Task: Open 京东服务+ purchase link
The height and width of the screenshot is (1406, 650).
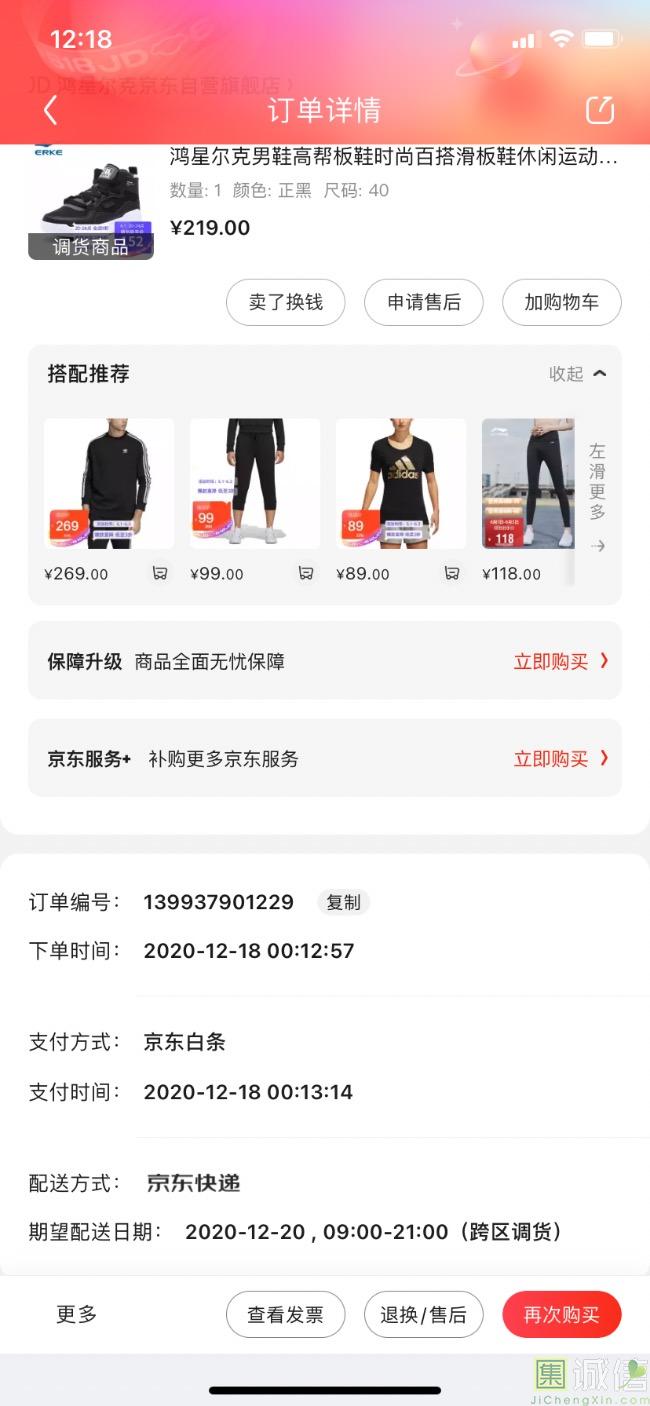Action: [560, 758]
